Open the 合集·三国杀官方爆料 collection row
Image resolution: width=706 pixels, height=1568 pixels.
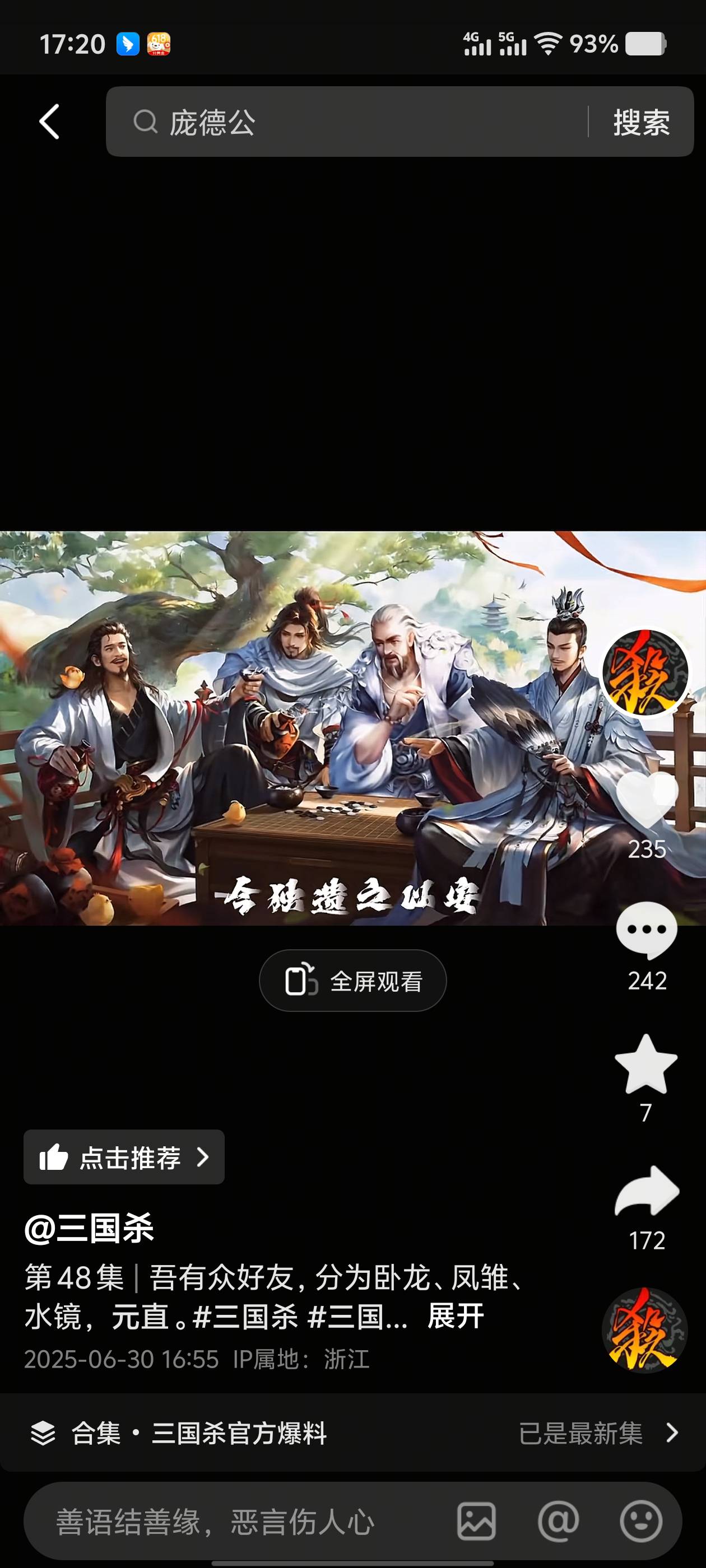352,1433
